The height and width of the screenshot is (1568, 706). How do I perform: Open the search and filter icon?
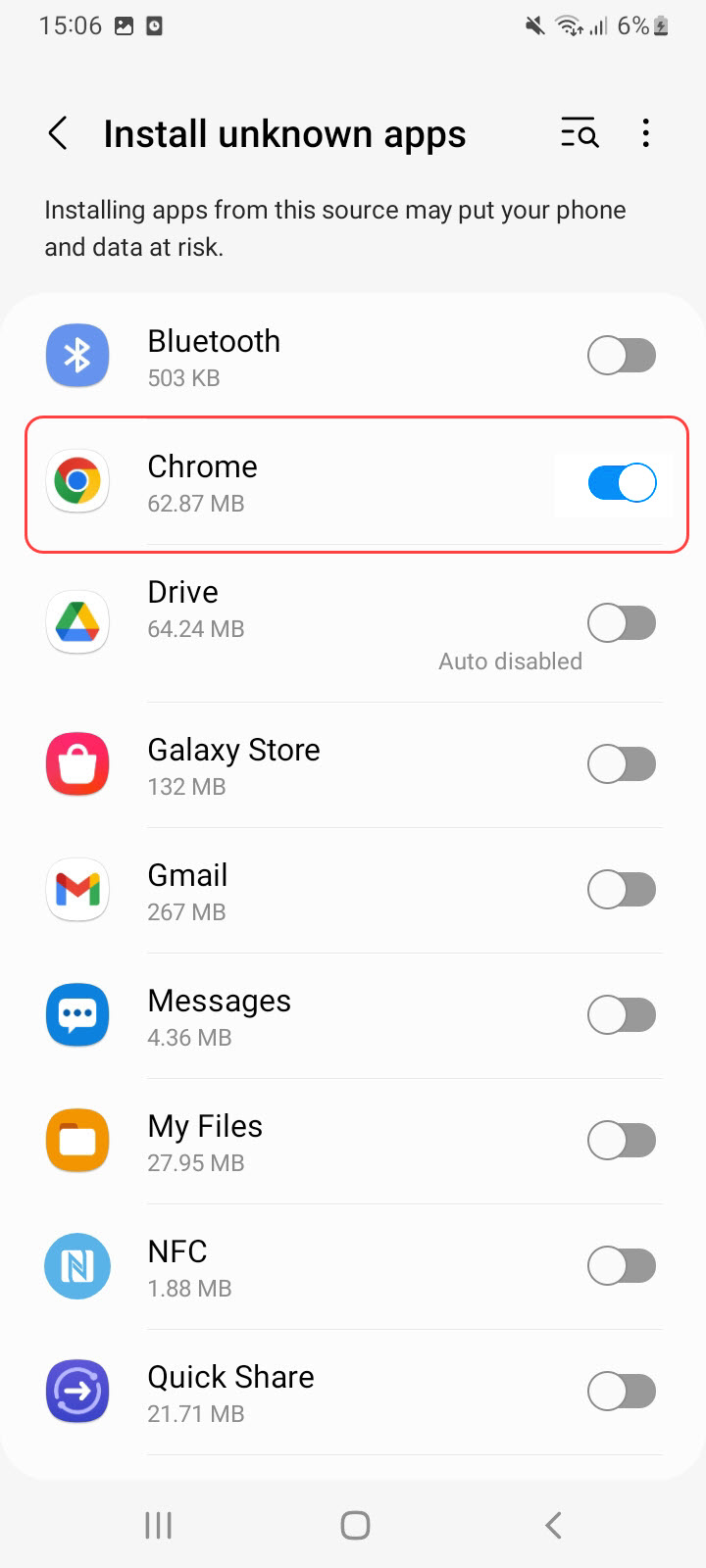580,133
